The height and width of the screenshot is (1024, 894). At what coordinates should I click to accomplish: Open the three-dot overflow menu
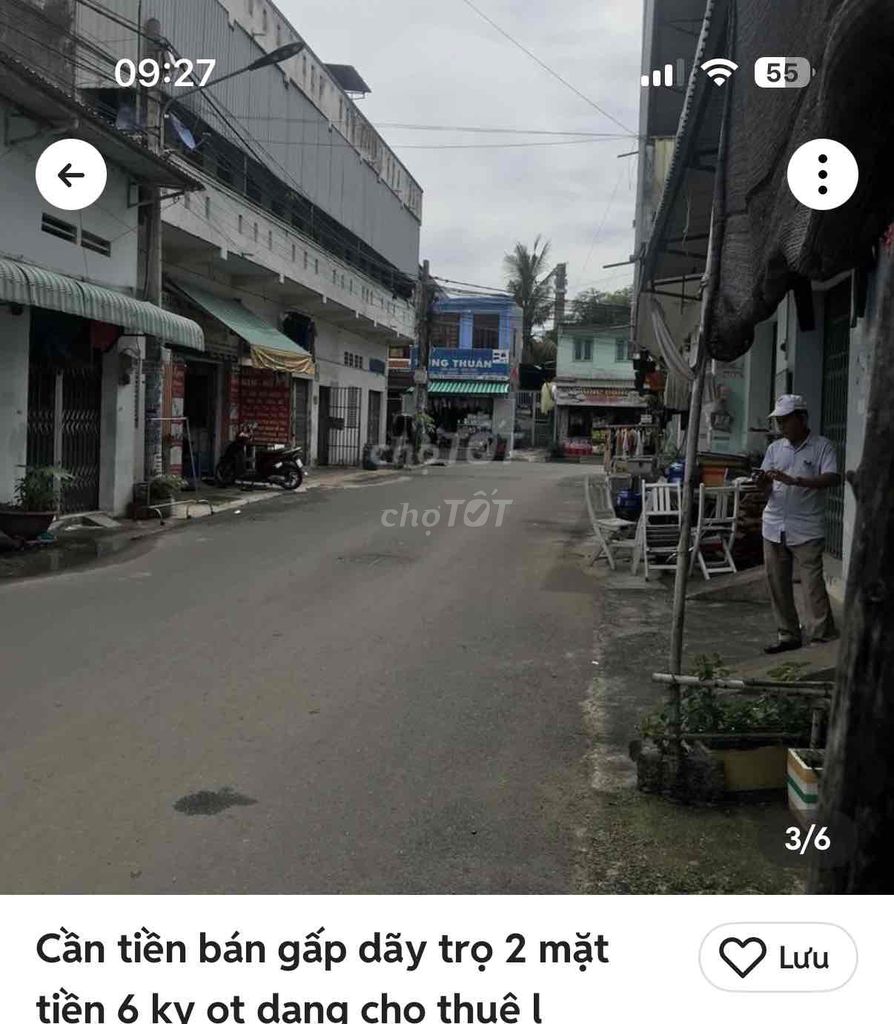(822, 175)
